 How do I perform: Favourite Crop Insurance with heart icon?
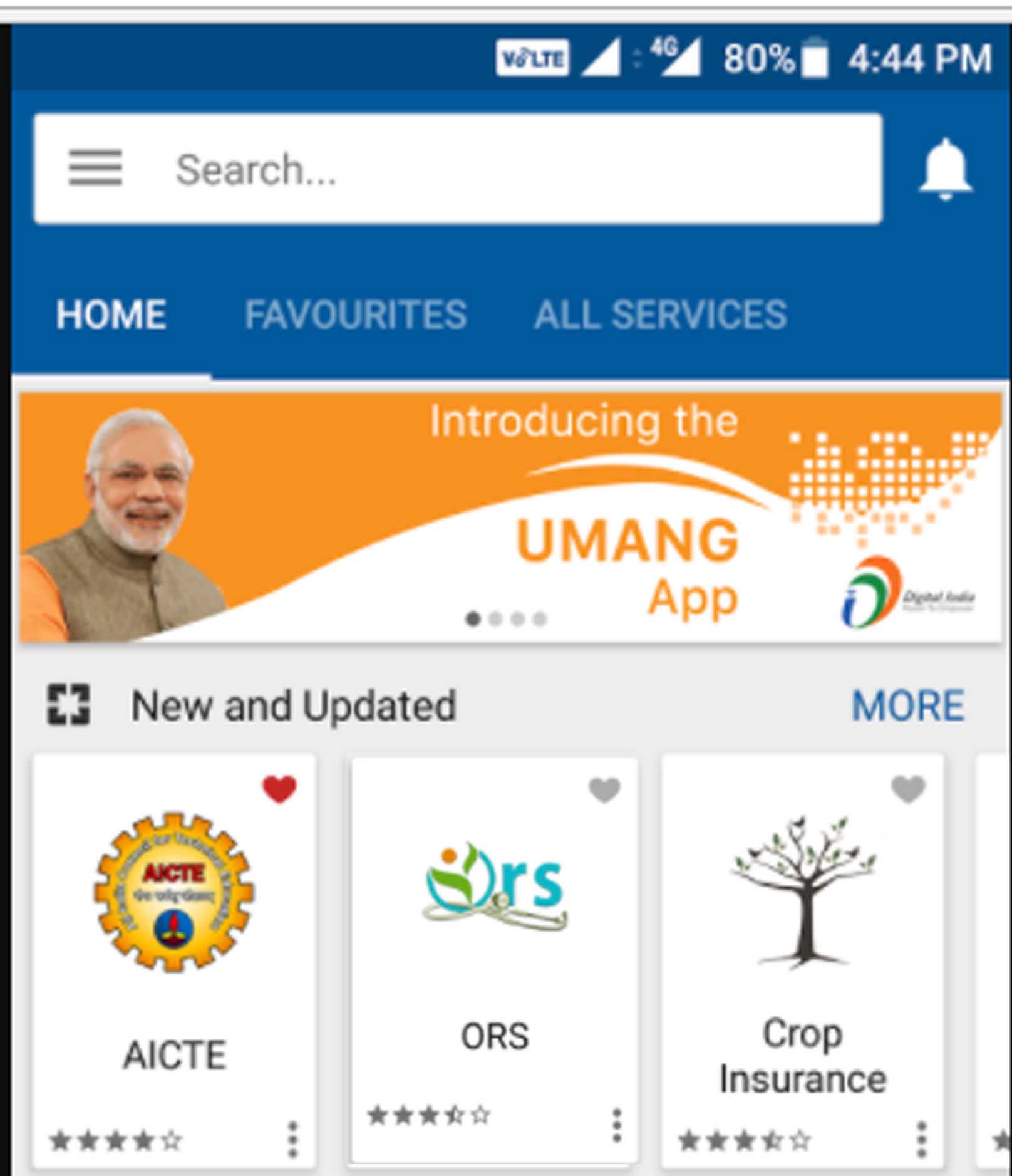point(908,789)
